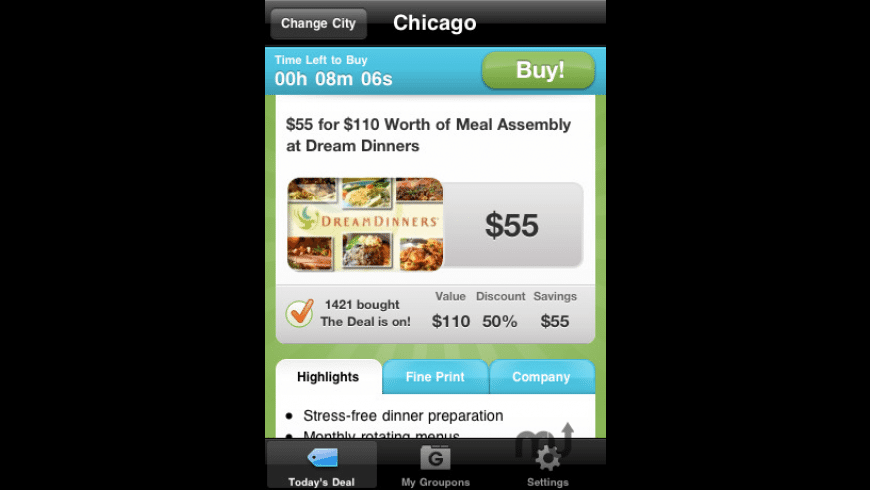This screenshot has width=870, height=490.
Task: Switch to the Company tab
Action: pos(541,377)
